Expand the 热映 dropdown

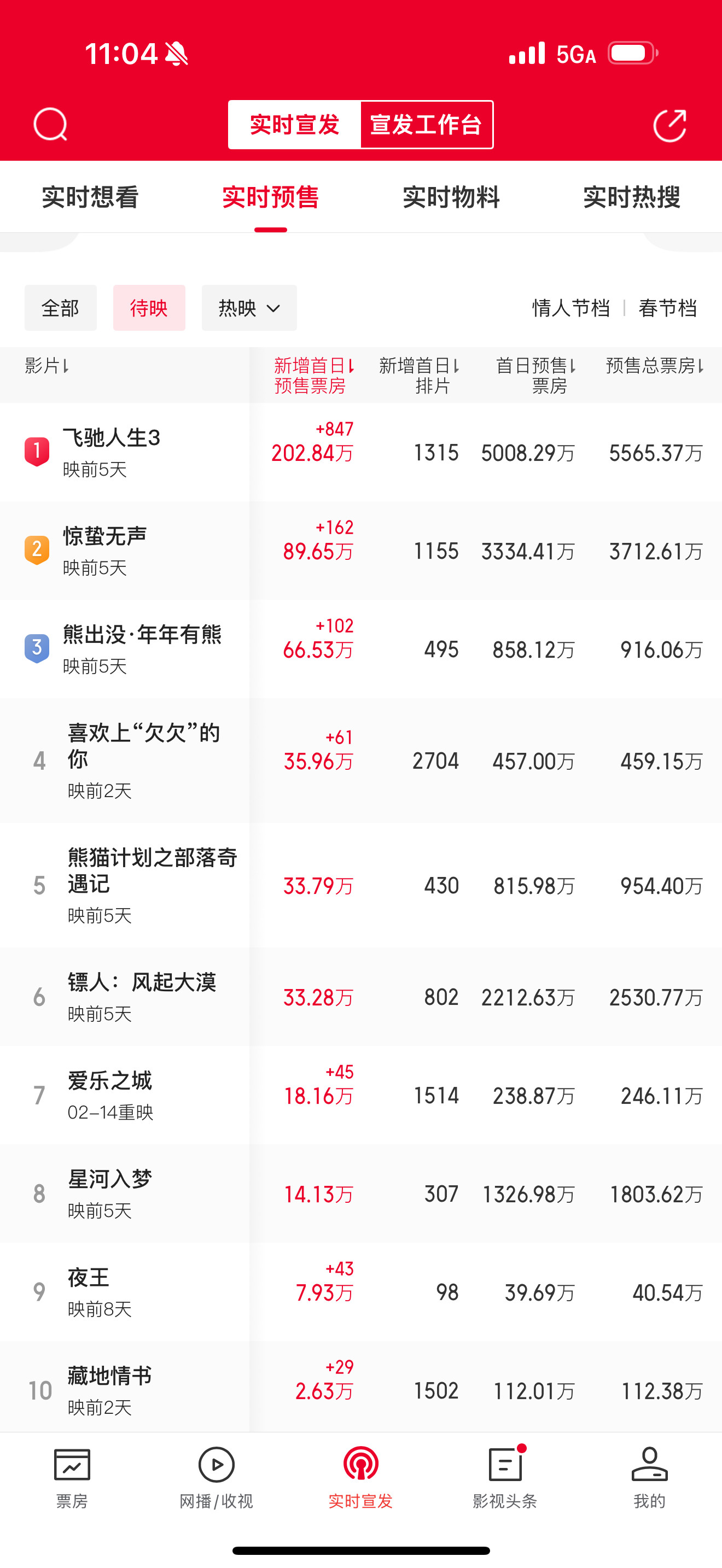point(248,308)
